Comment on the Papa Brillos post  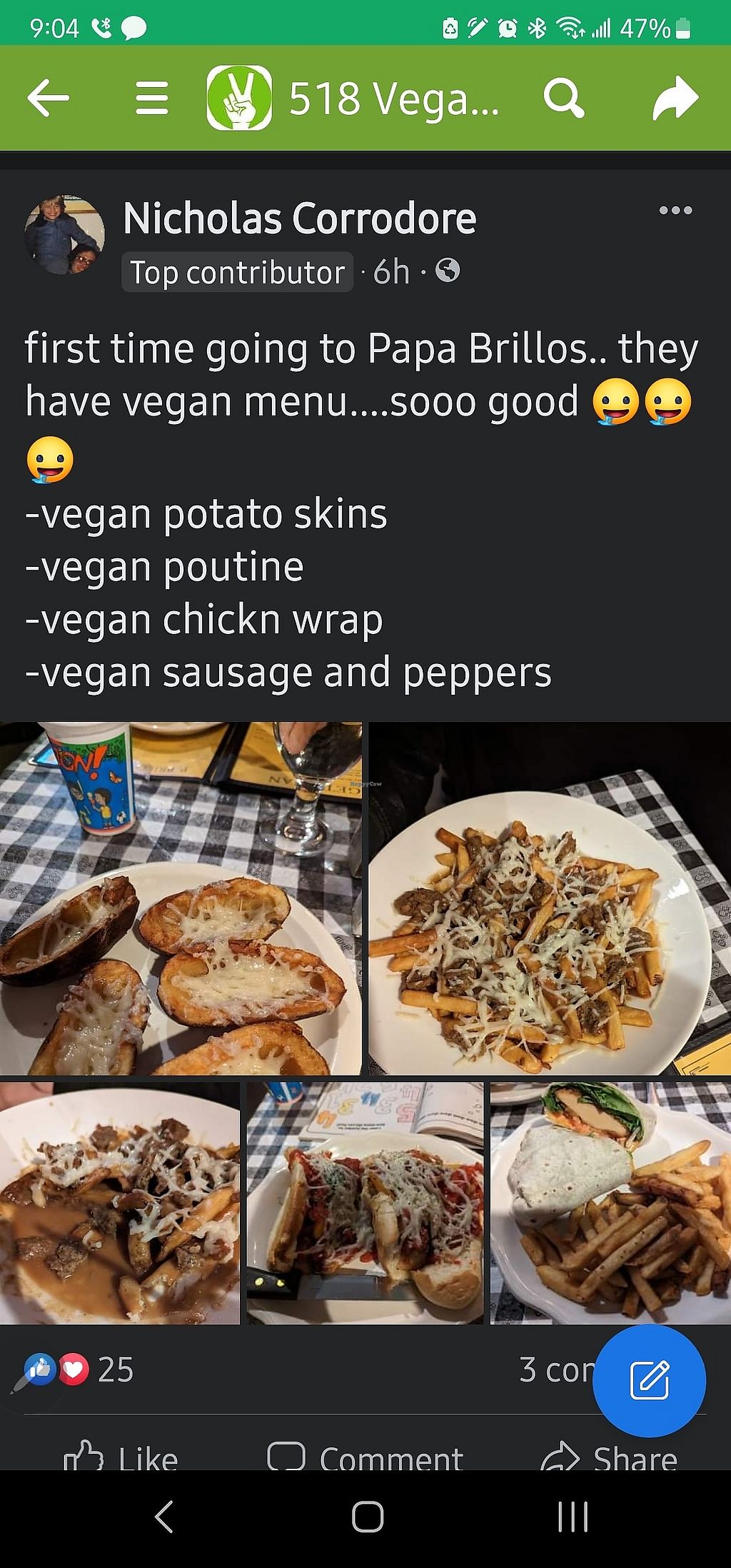365,1457
